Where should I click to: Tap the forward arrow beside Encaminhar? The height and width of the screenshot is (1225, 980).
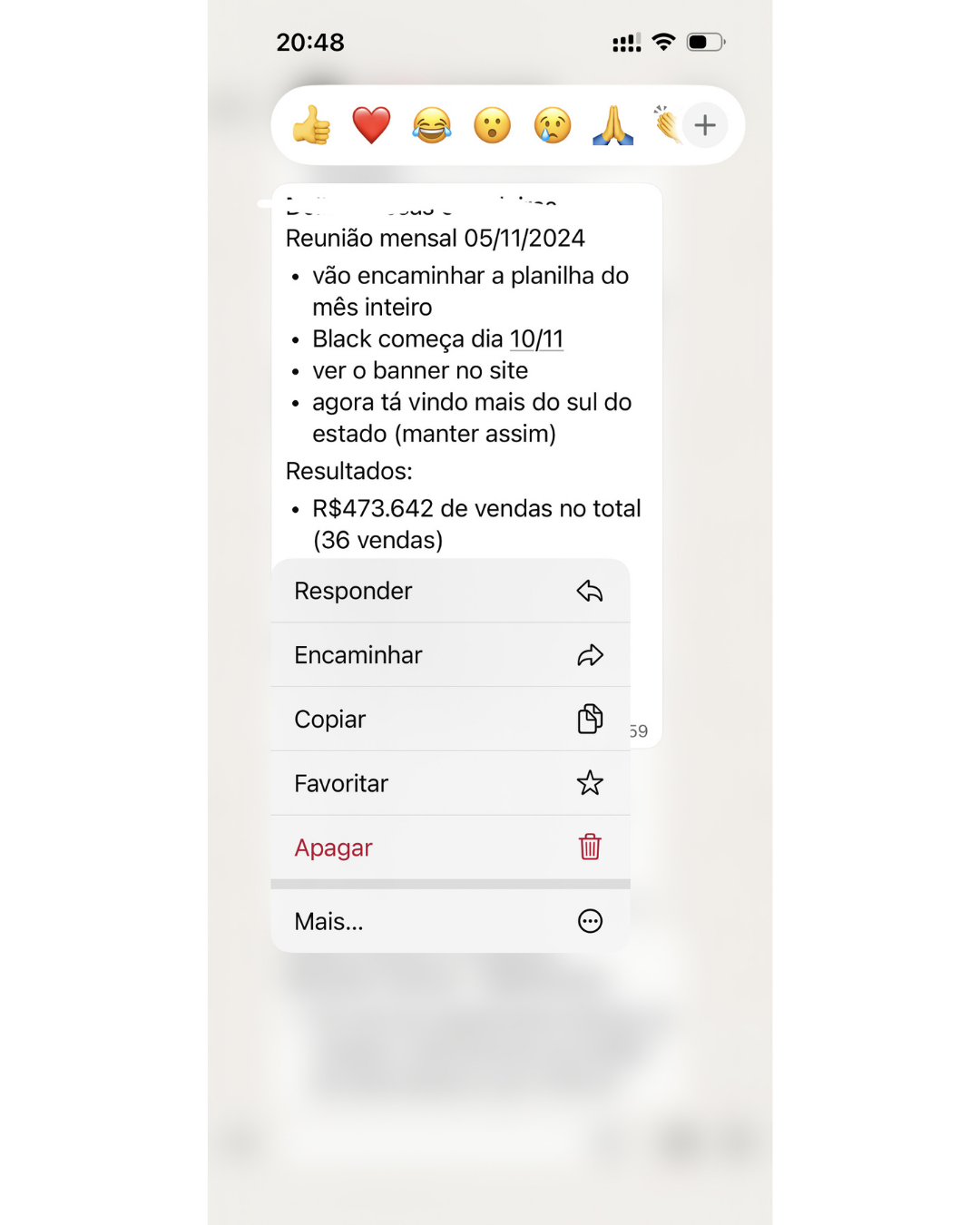click(590, 654)
